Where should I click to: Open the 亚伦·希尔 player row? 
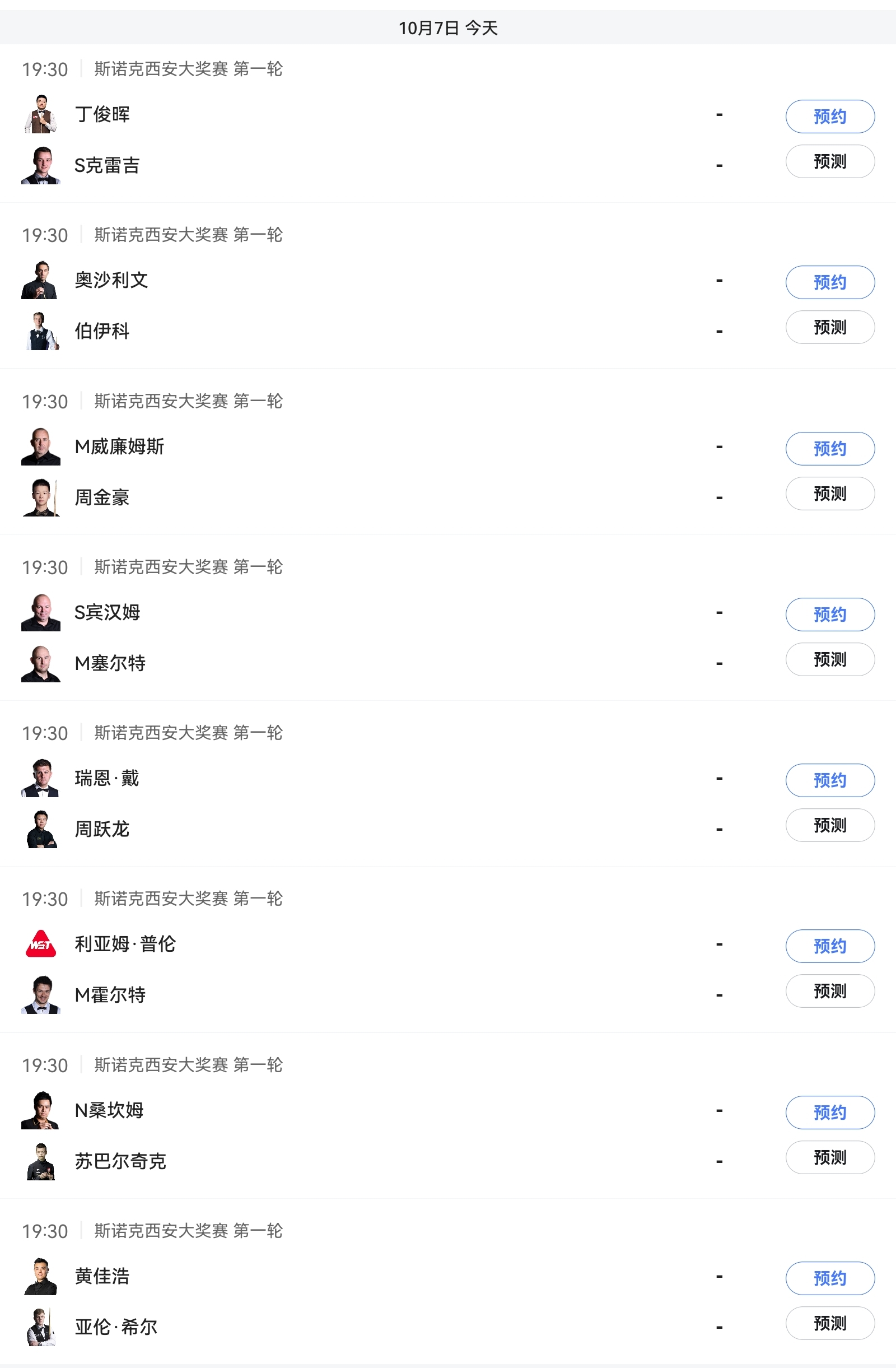pos(115,1327)
